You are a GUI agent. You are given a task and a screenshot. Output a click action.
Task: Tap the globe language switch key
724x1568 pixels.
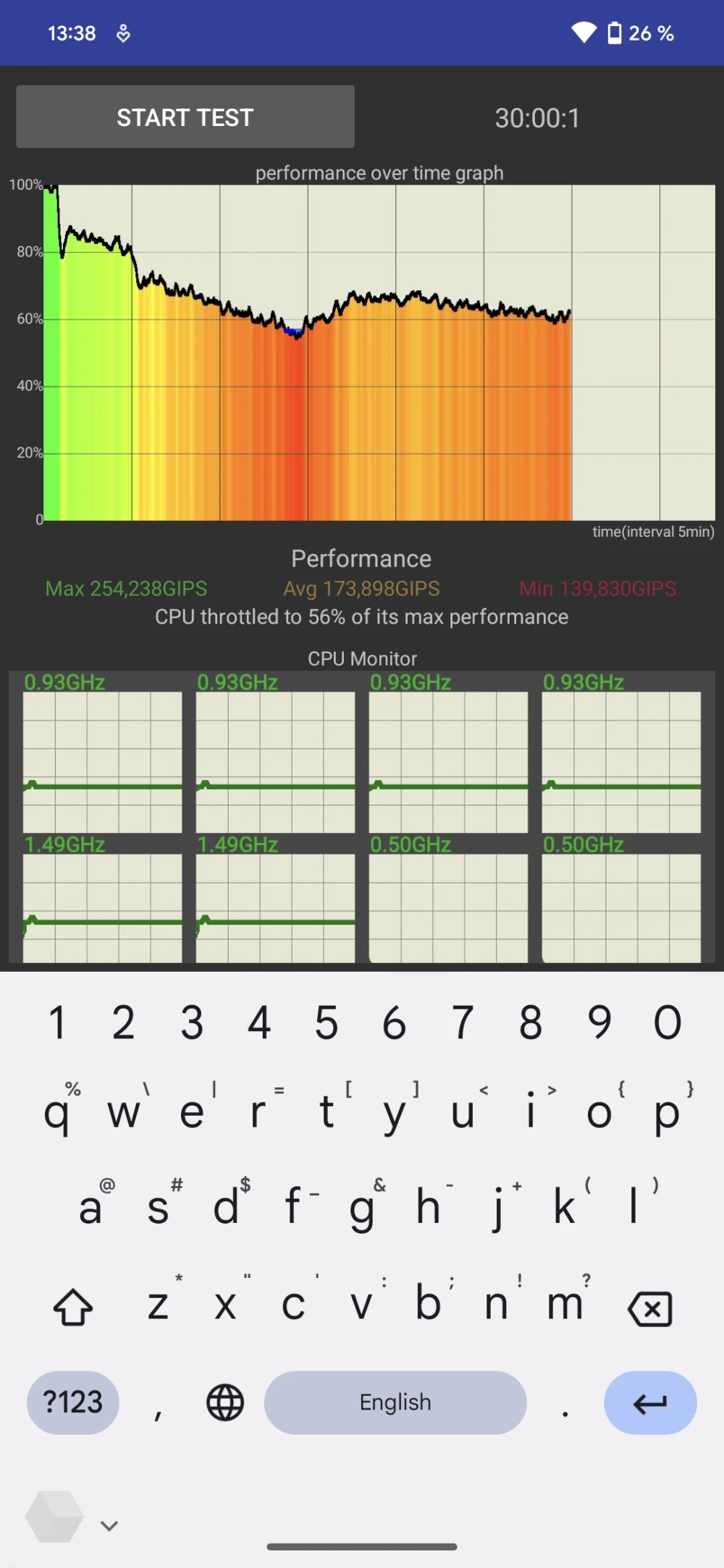click(225, 1402)
